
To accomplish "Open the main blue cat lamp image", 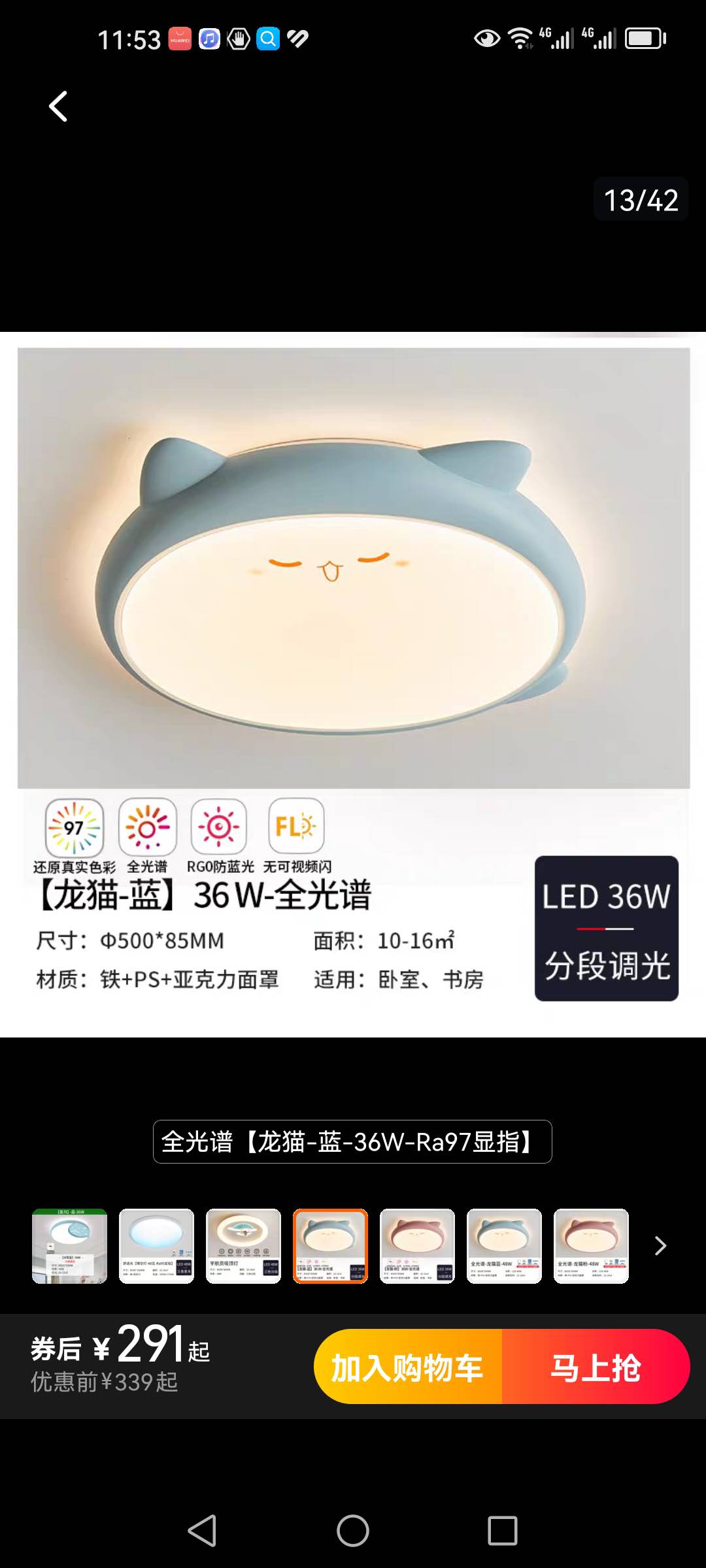I will [x=353, y=568].
